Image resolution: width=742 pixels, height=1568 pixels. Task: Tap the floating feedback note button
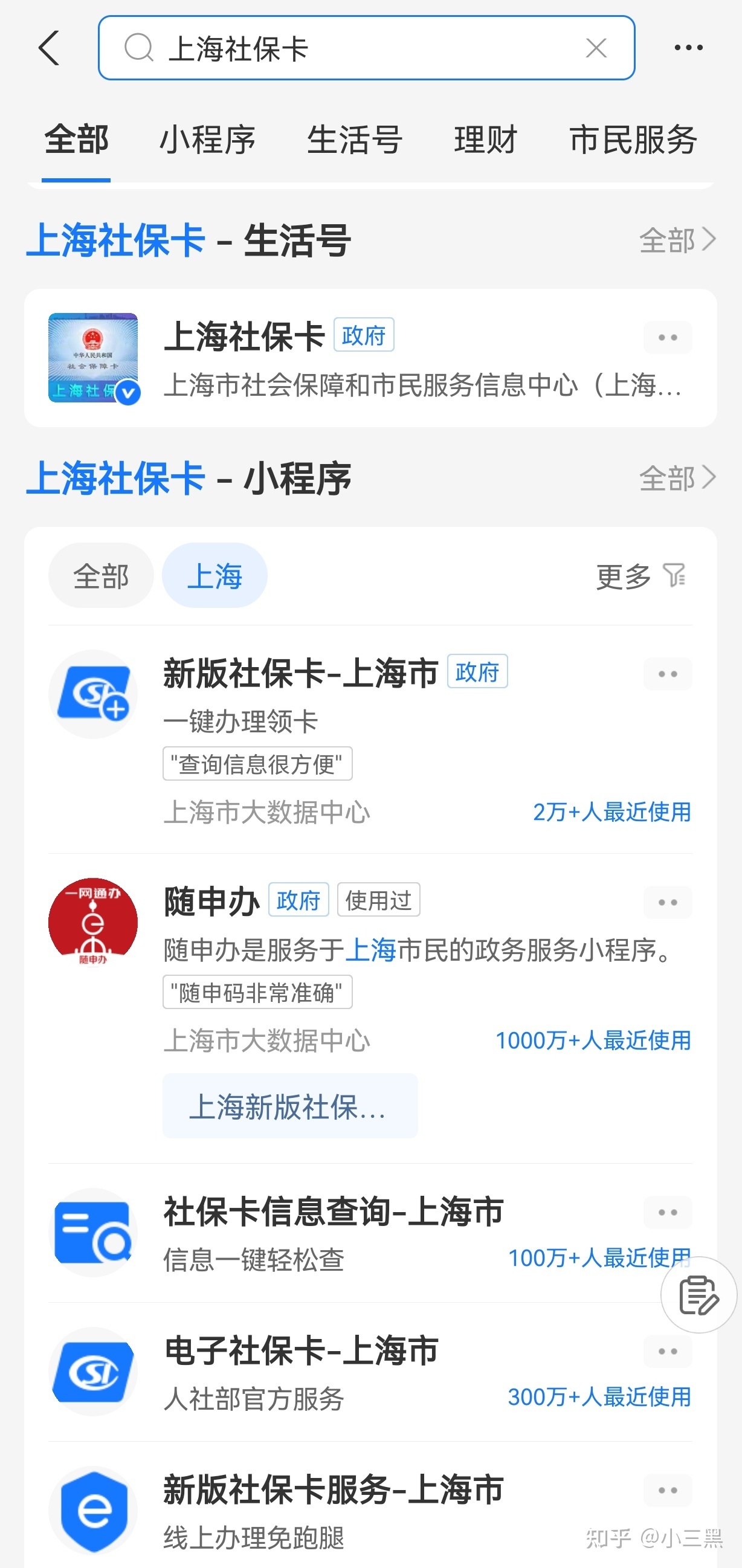point(698,1295)
